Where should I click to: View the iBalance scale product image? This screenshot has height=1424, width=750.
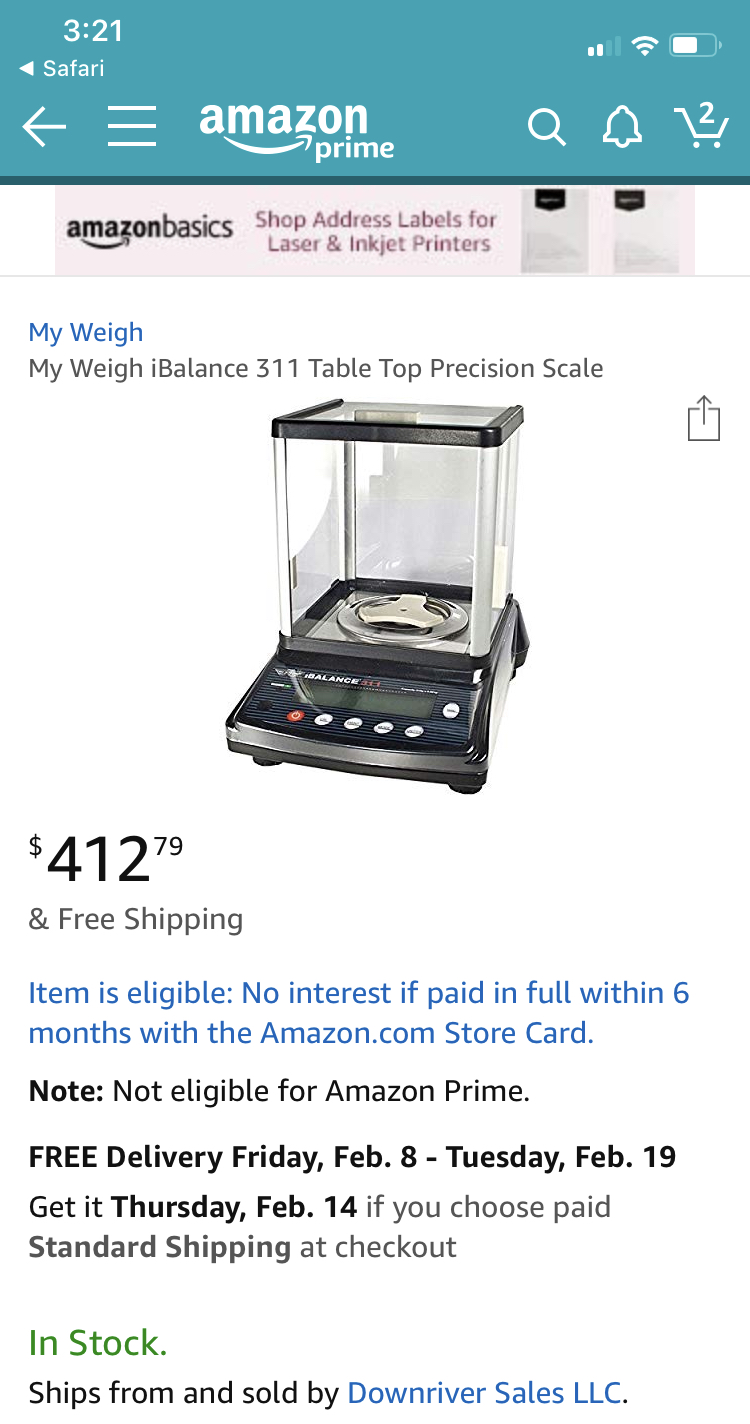click(x=376, y=596)
